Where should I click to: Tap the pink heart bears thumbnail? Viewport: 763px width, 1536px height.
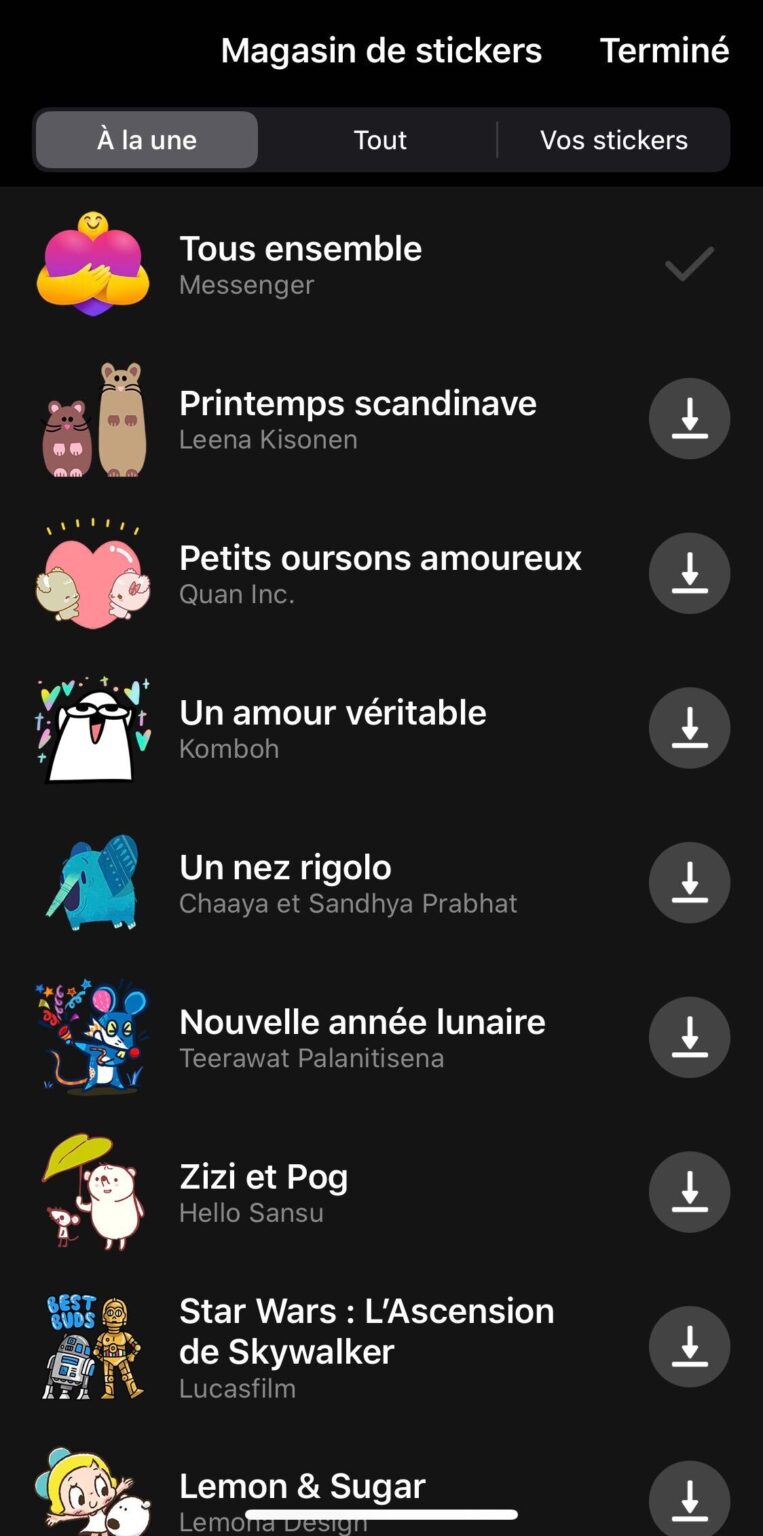(x=93, y=573)
